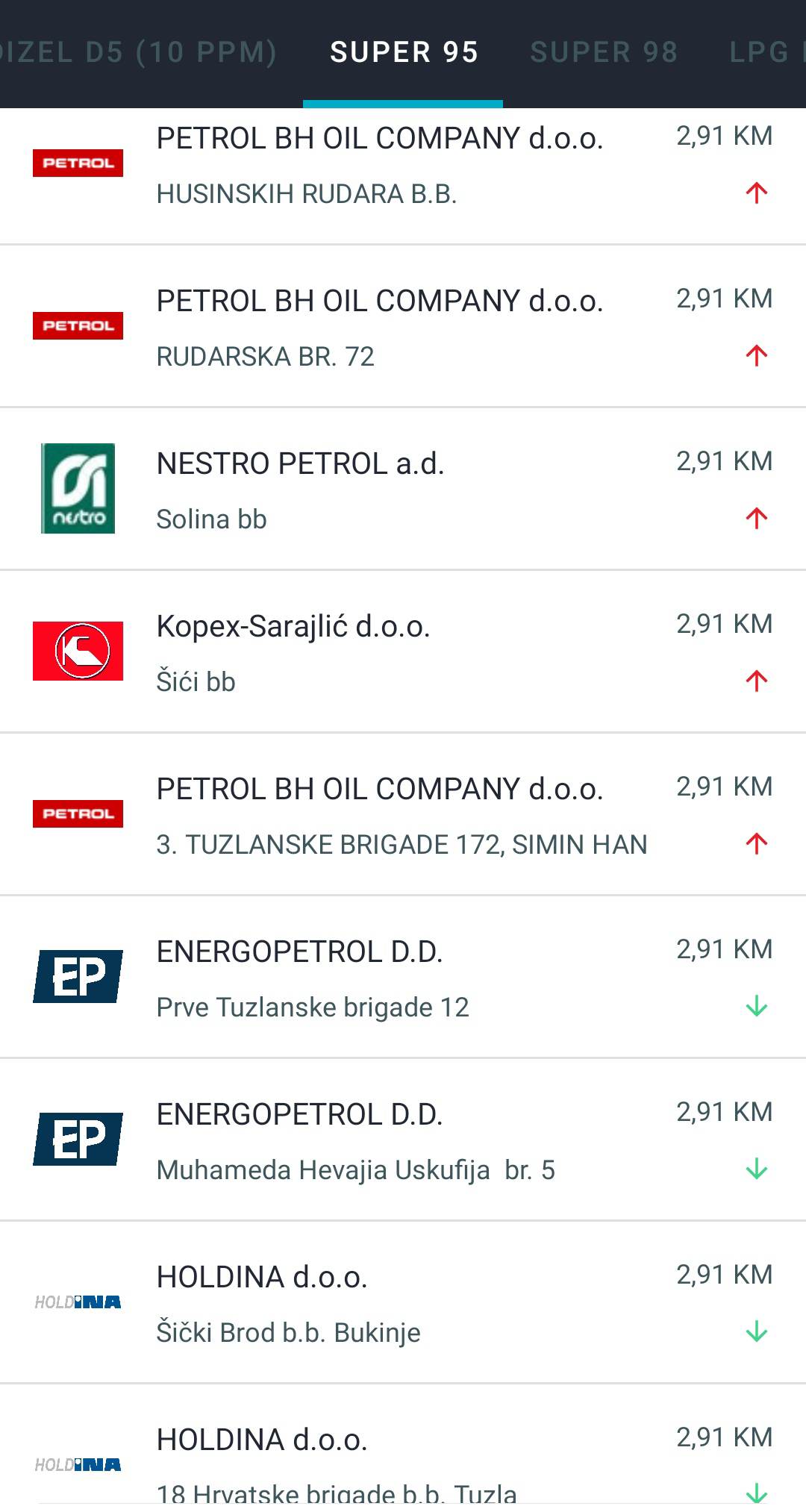View Energopetrol at Prve Tuzlanske brigade 12

point(403,978)
